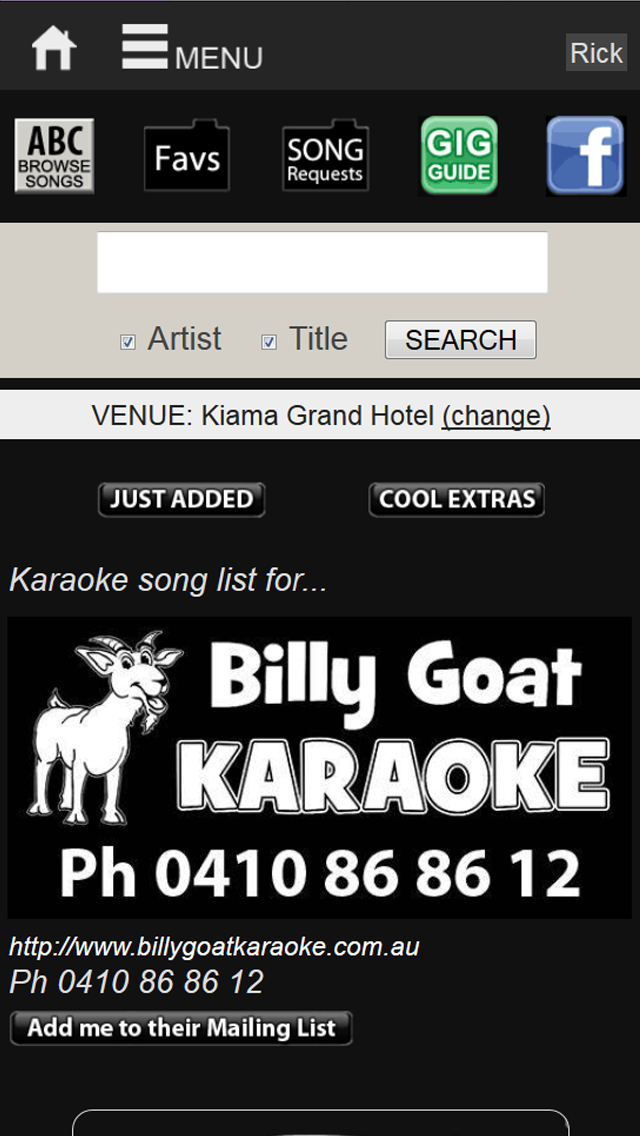Open ABC Browse Songs
The height and width of the screenshot is (1136, 640).
54,156
